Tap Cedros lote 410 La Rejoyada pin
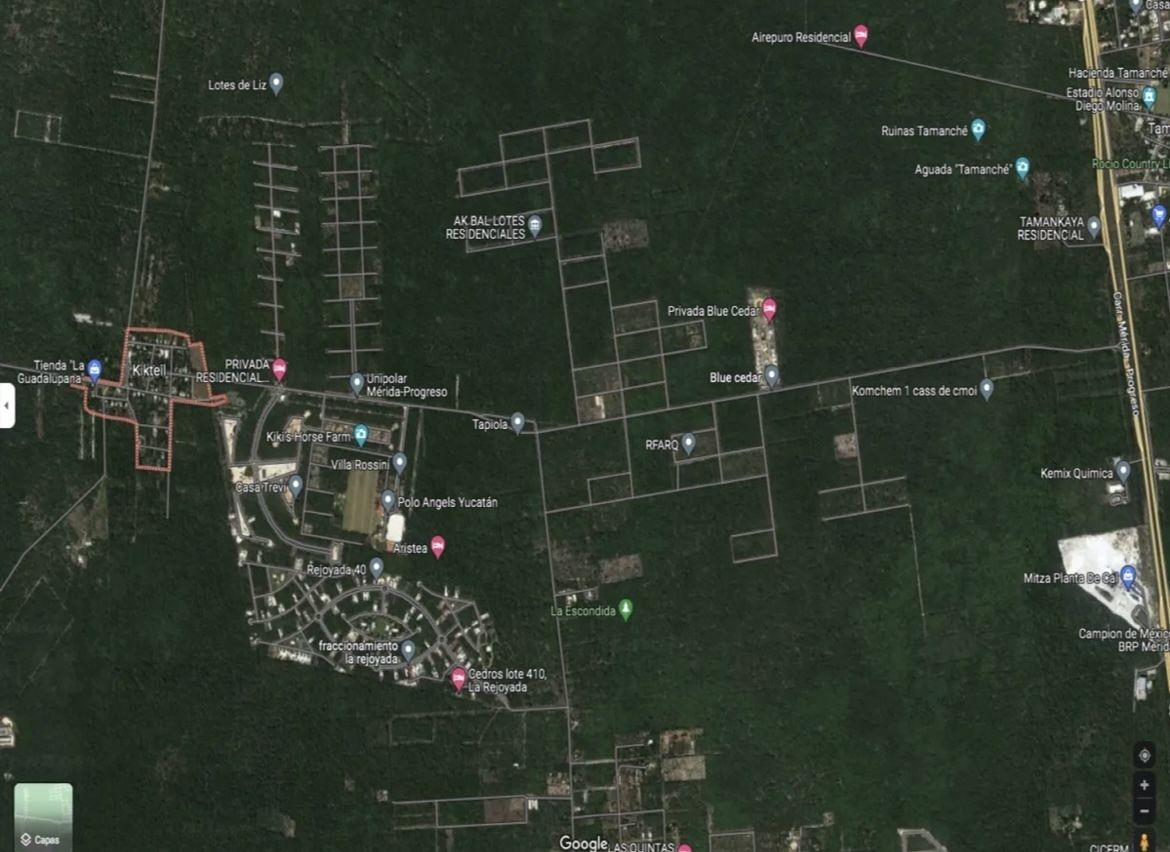1170x852 pixels. 458,678
